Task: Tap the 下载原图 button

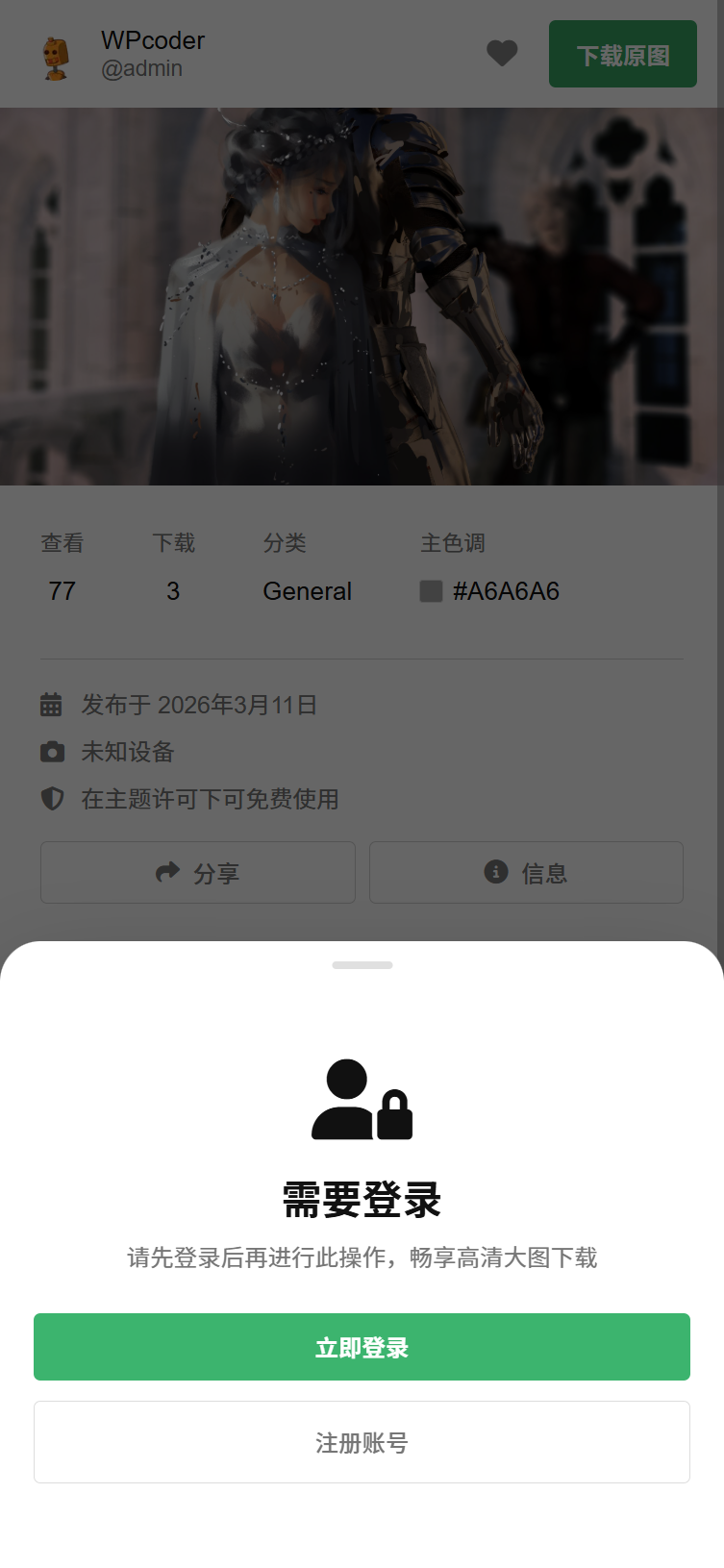Action: [x=622, y=55]
